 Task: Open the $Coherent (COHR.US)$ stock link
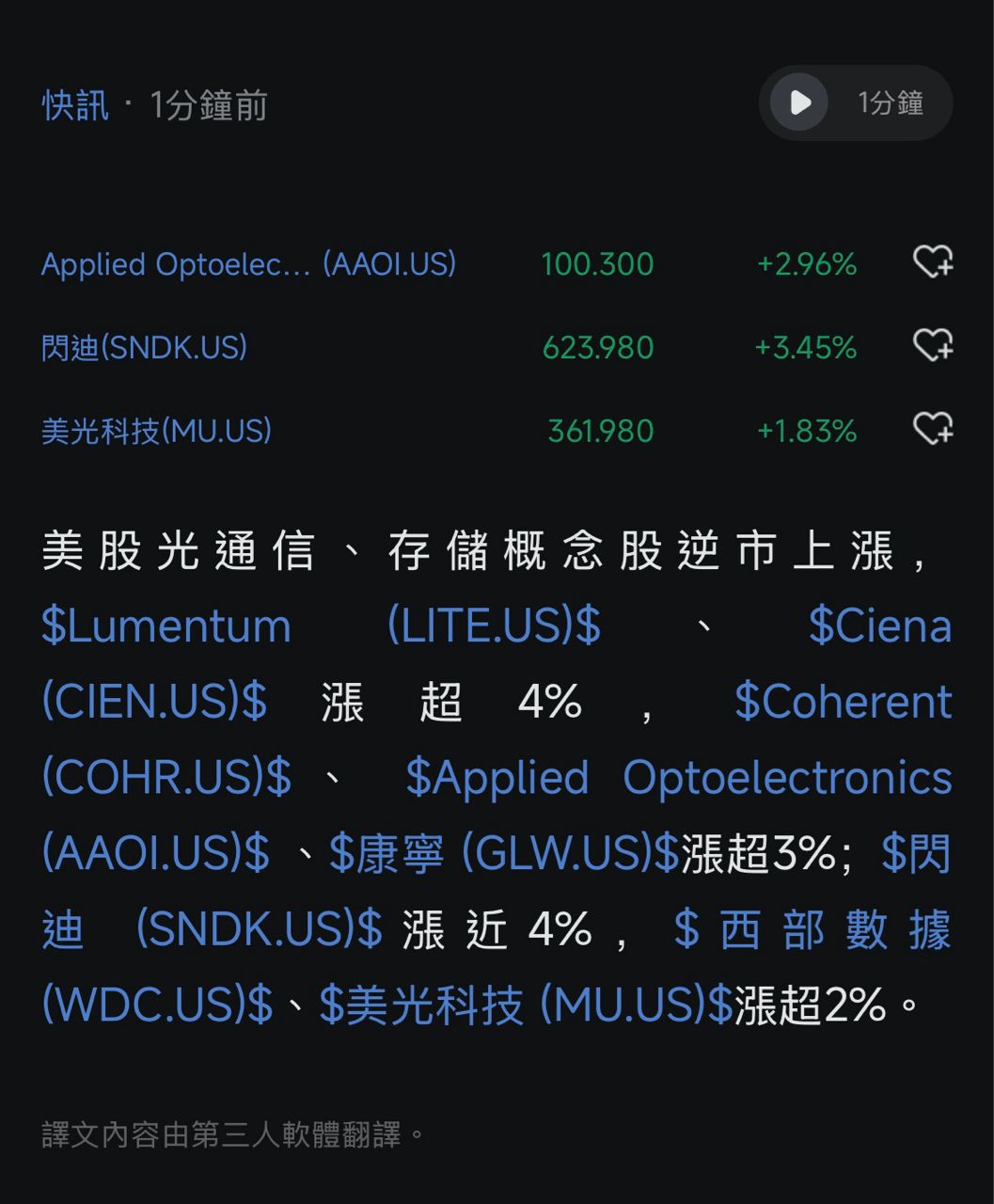point(842,703)
